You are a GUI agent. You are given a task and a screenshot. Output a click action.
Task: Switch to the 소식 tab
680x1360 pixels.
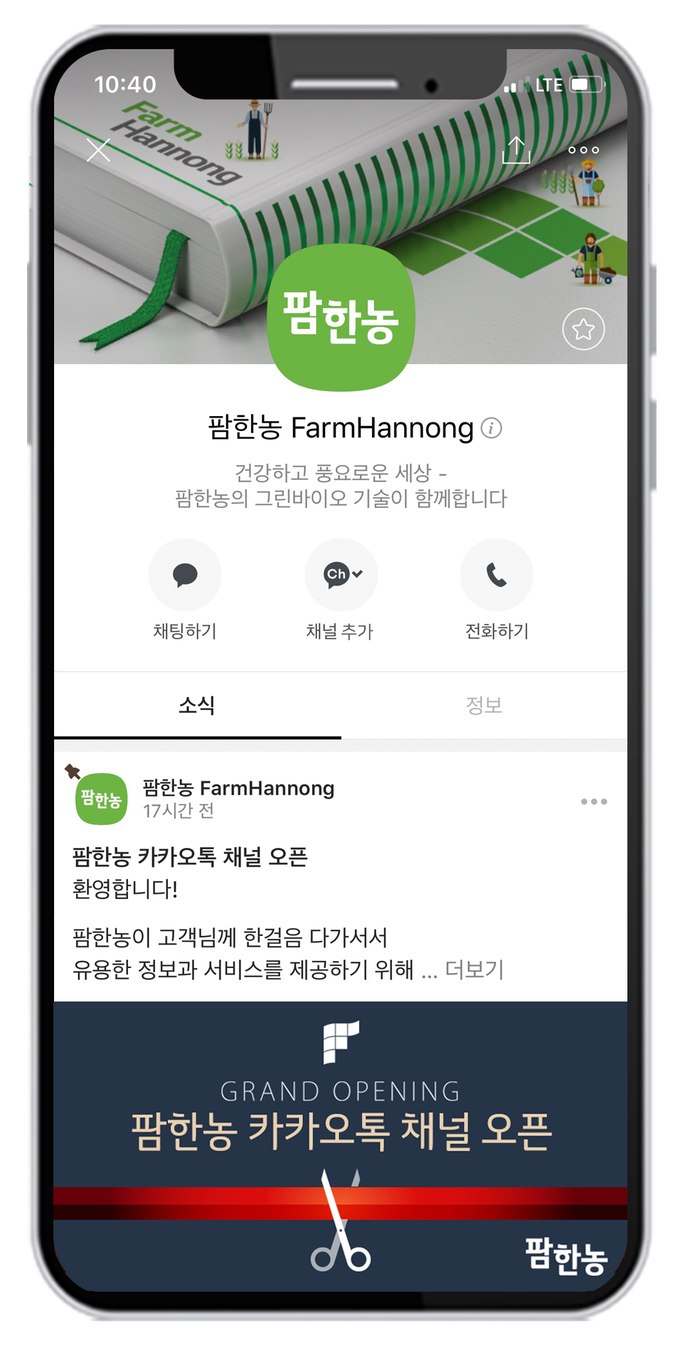pos(197,706)
